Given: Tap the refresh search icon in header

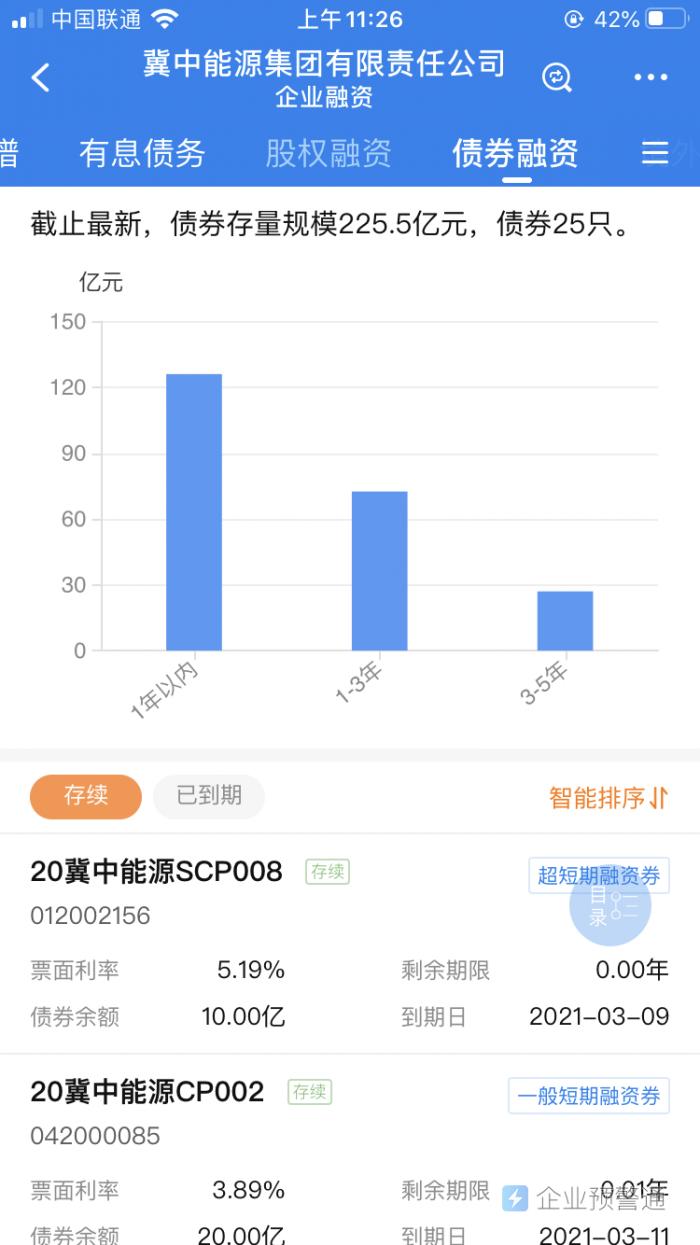Looking at the screenshot, I should click(557, 78).
